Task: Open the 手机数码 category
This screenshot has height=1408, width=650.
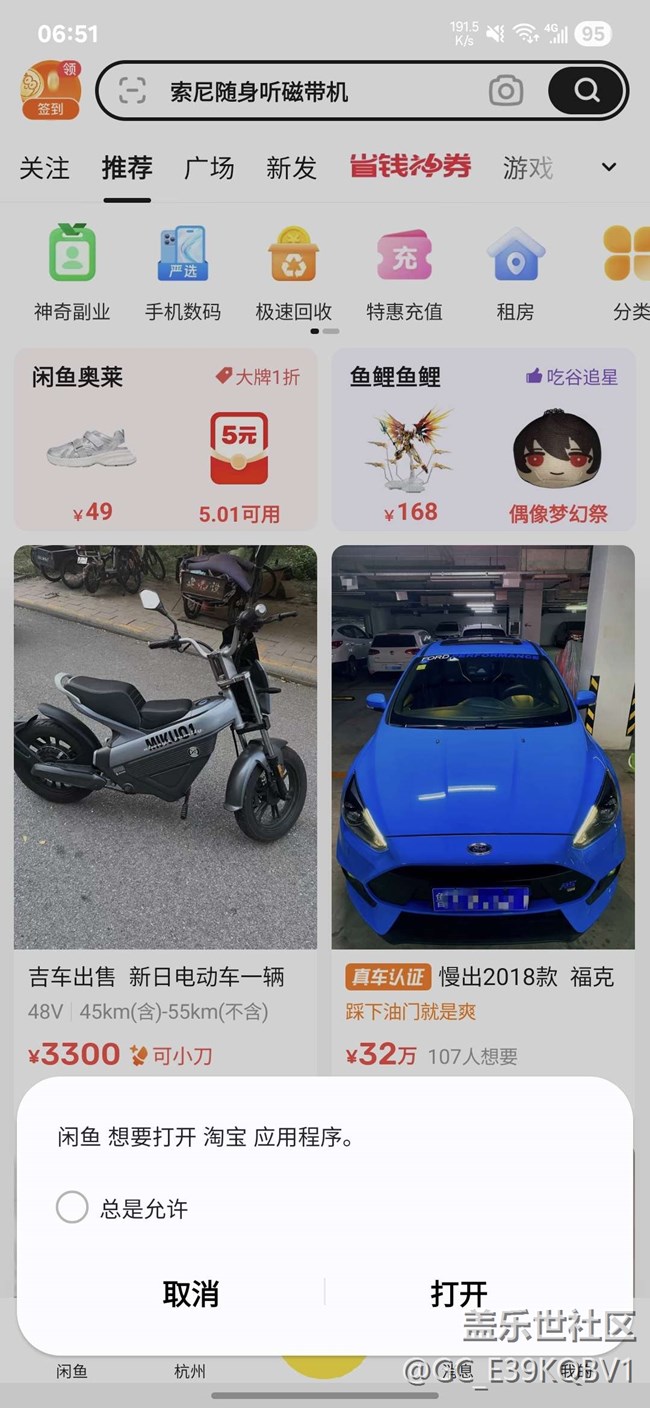Action: [183, 272]
